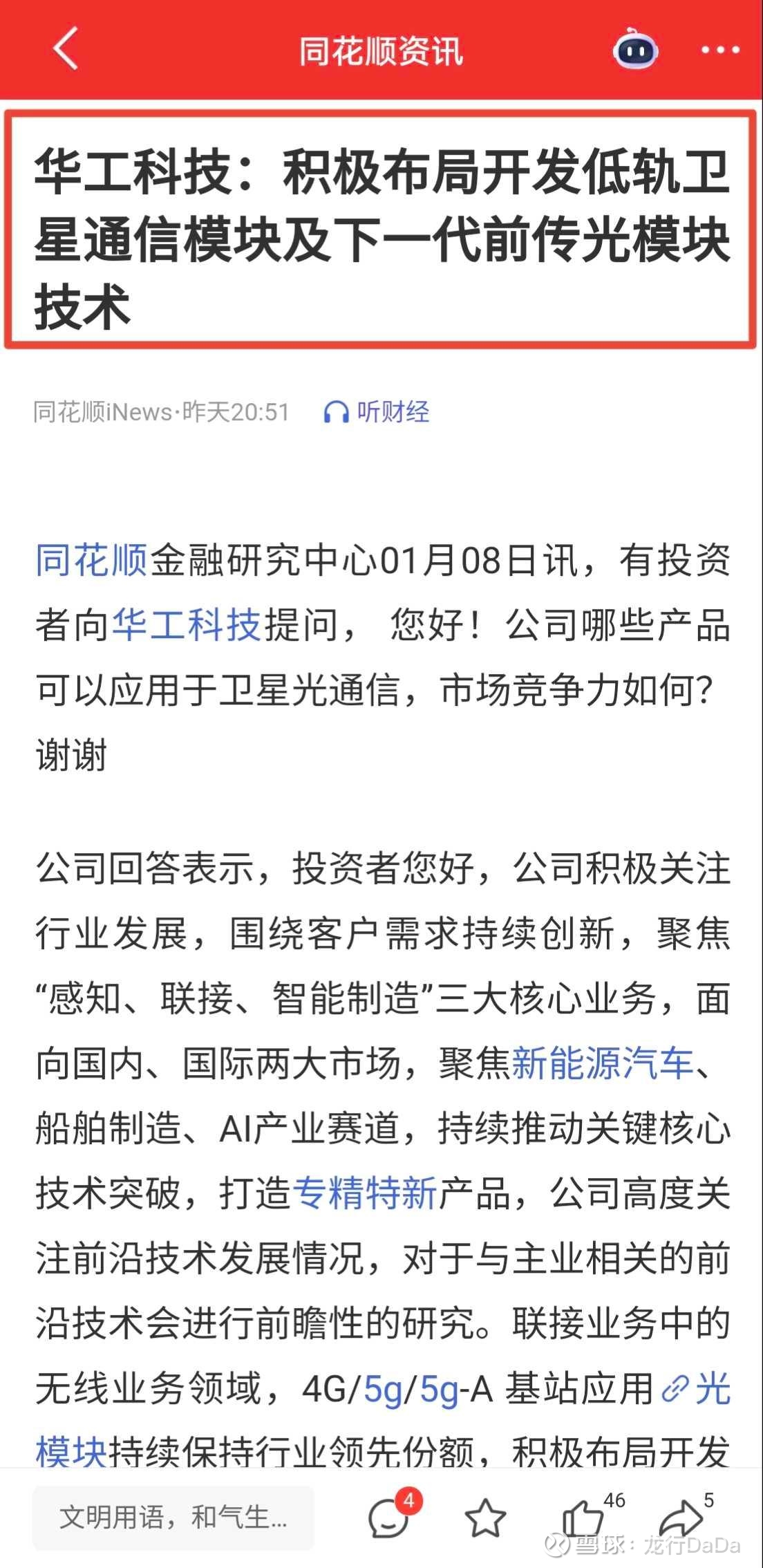The width and height of the screenshot is (763, 1568).
Task: Open the 同花顺 link in the article
Action: (92, 560)
